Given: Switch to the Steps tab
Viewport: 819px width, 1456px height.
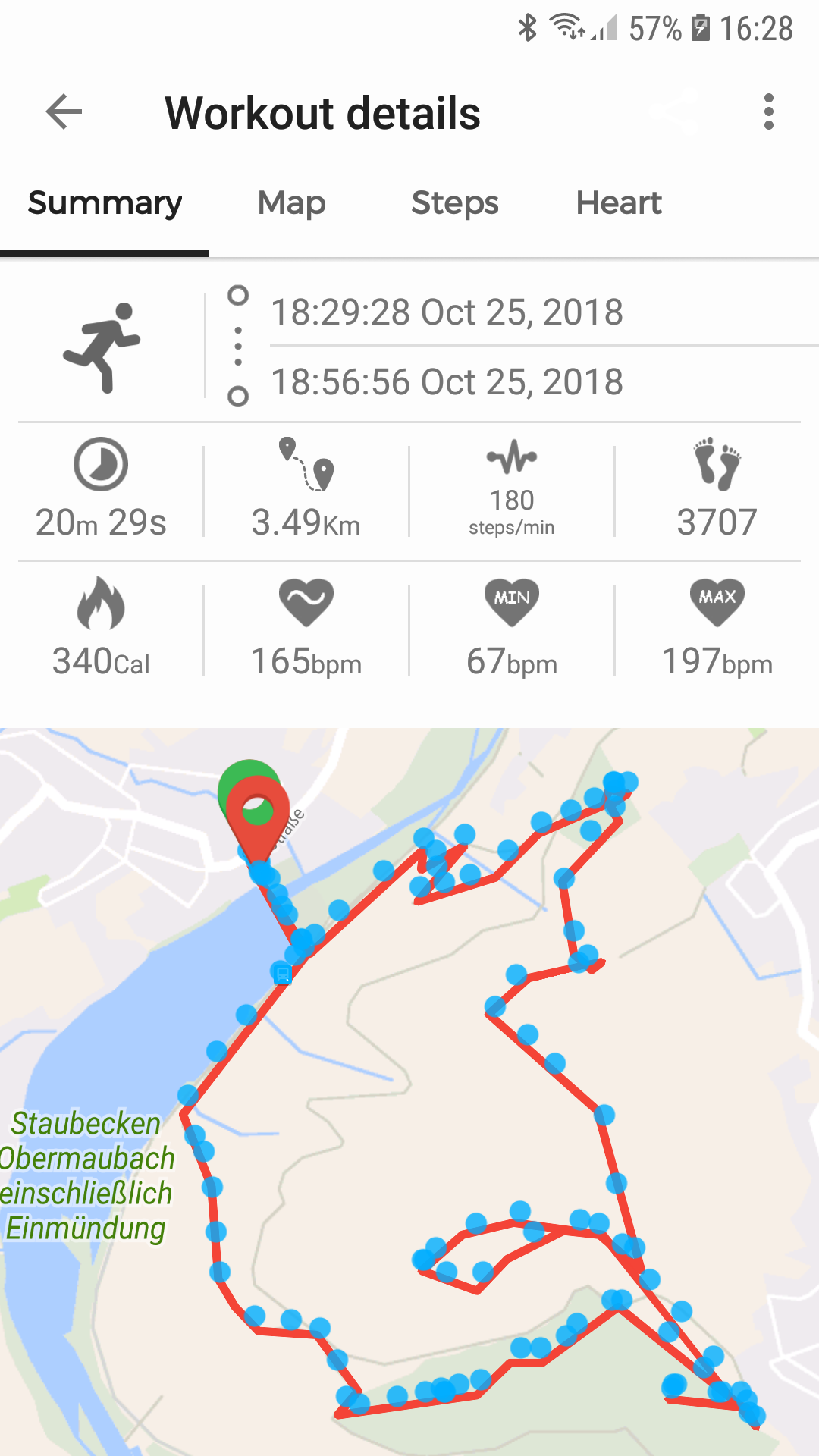Looking at the screenshot, I should [x=455, y=203].
